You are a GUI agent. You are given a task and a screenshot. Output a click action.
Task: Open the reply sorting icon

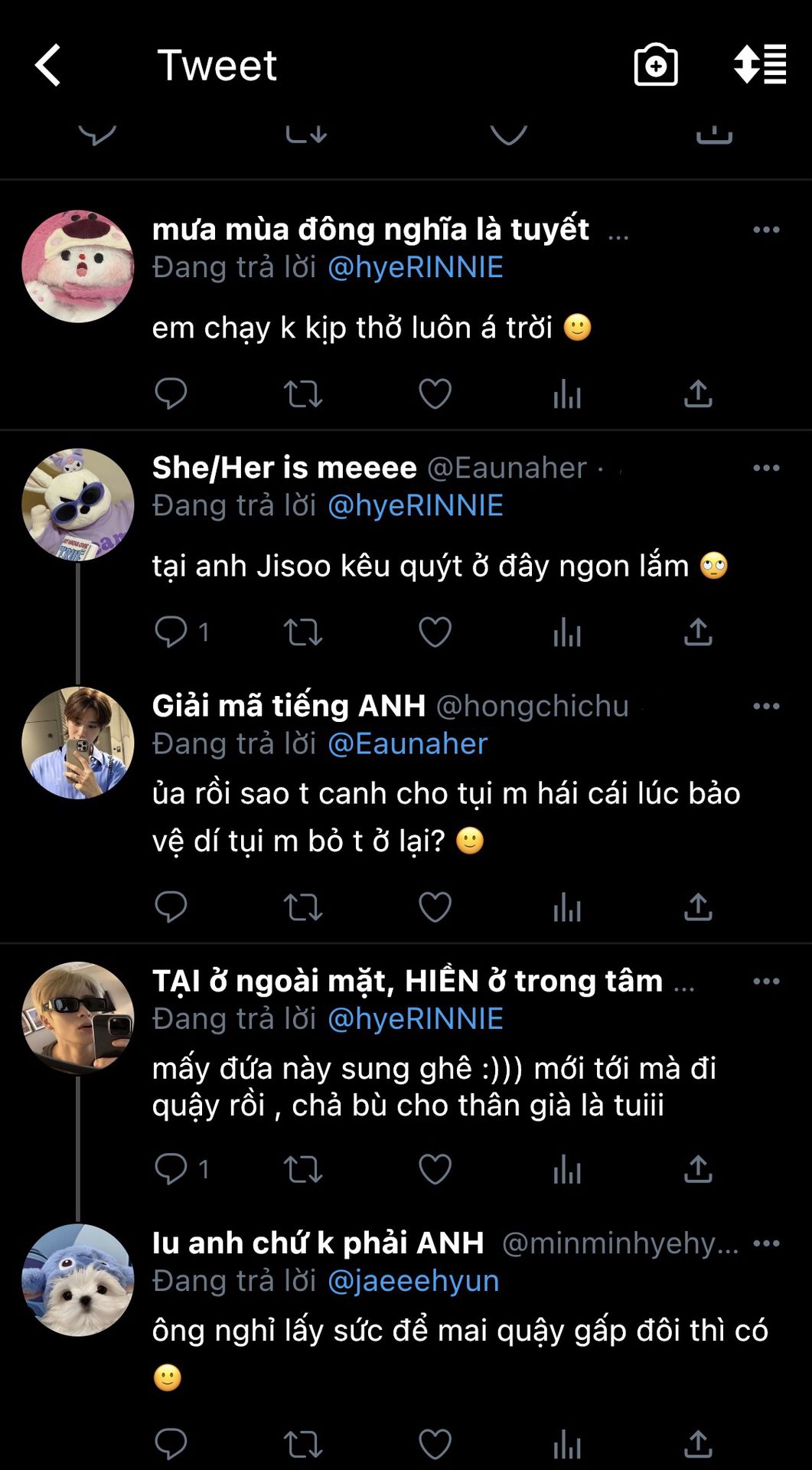(759, 65)
